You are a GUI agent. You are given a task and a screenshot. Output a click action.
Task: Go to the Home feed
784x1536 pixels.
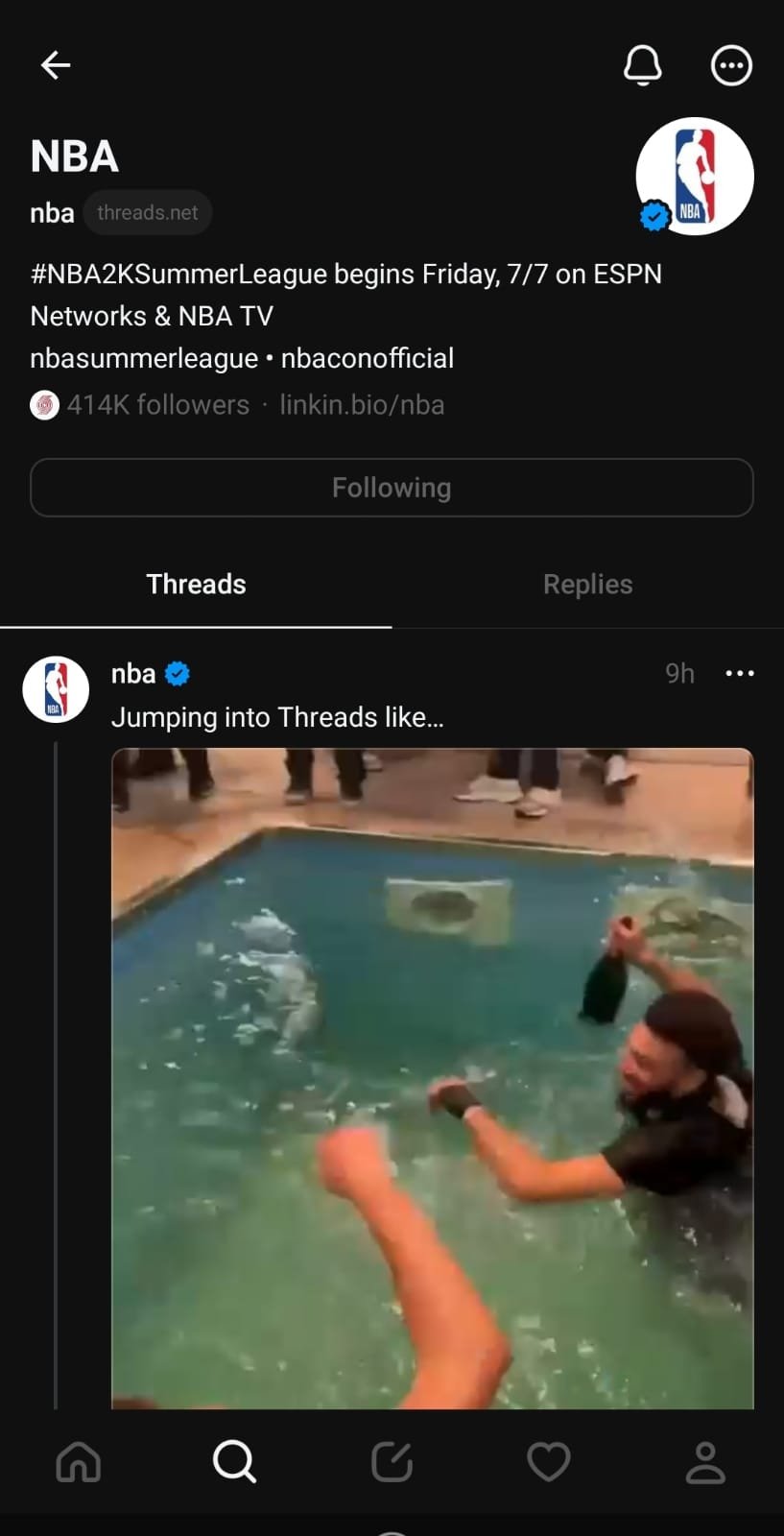point(79,1462)
